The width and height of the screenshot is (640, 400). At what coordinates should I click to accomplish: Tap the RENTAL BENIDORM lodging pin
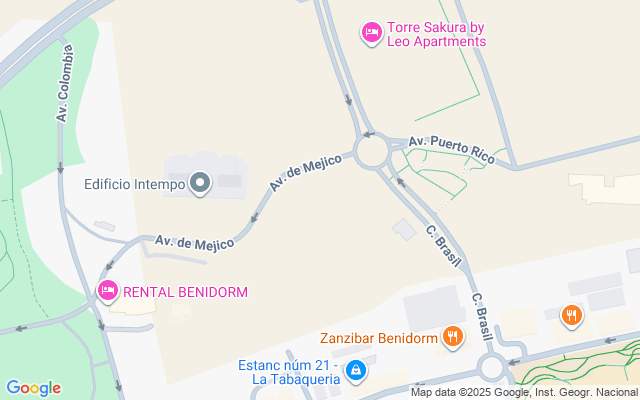click(108, 291)
